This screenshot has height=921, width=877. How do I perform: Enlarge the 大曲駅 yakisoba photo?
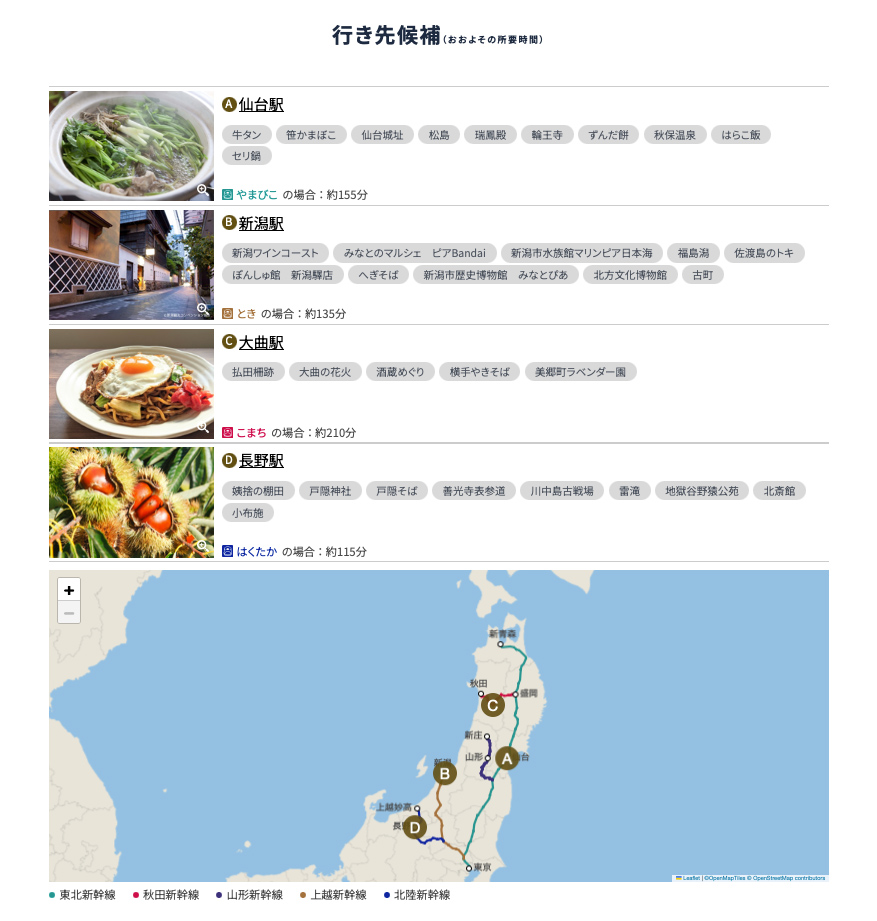(202, 427)
